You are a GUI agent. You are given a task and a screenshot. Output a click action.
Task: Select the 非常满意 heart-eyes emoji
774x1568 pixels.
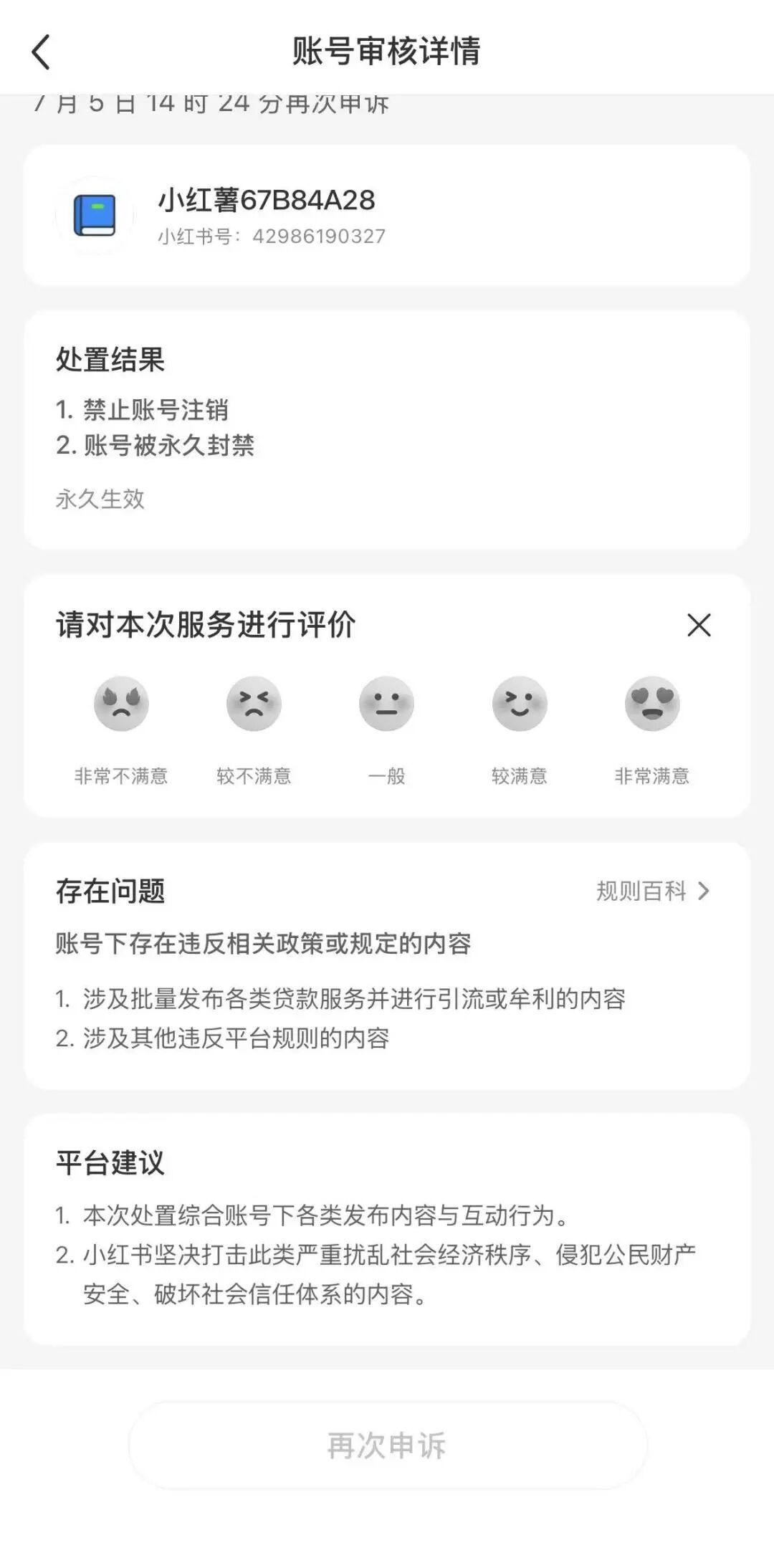pyautogui.click(x=652, y=704)
